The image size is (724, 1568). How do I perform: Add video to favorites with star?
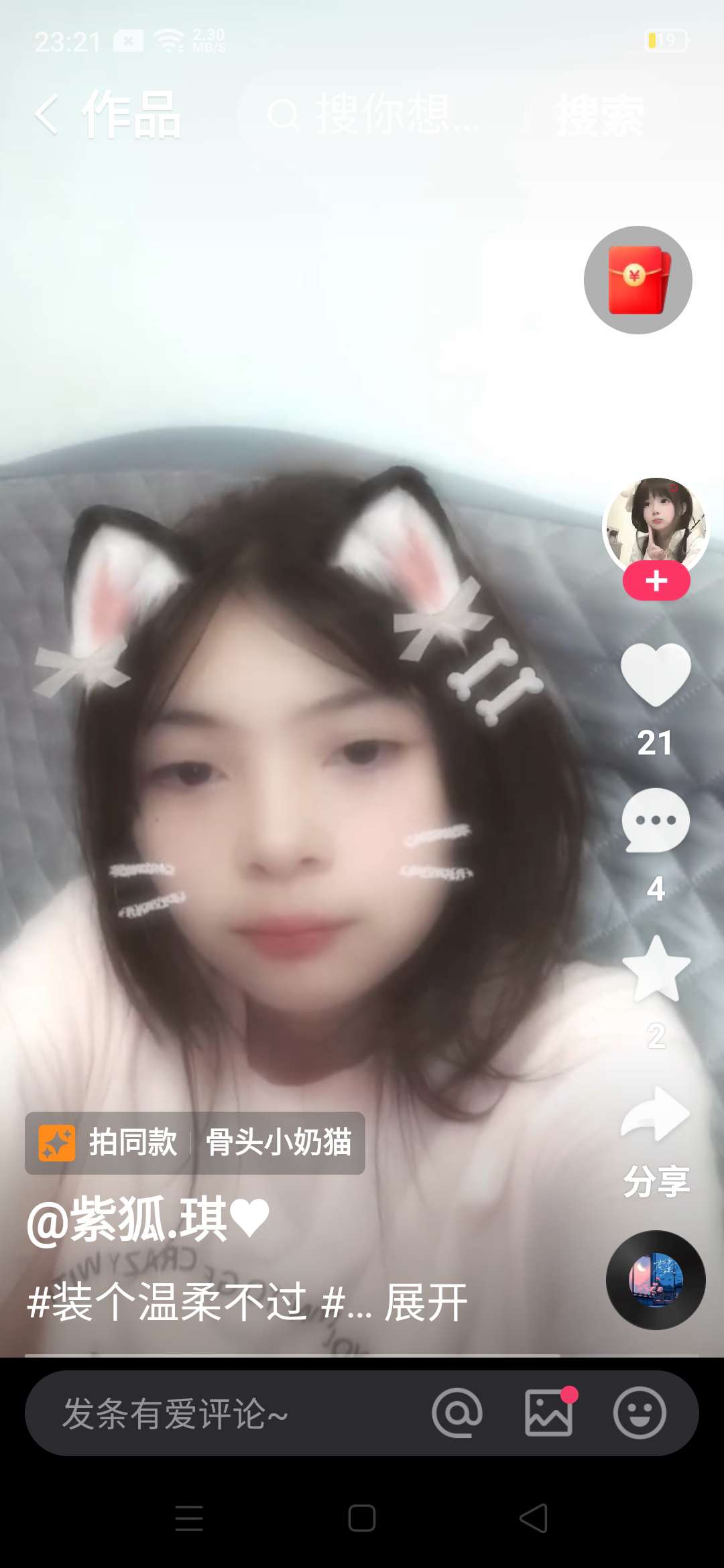[656, 969]
